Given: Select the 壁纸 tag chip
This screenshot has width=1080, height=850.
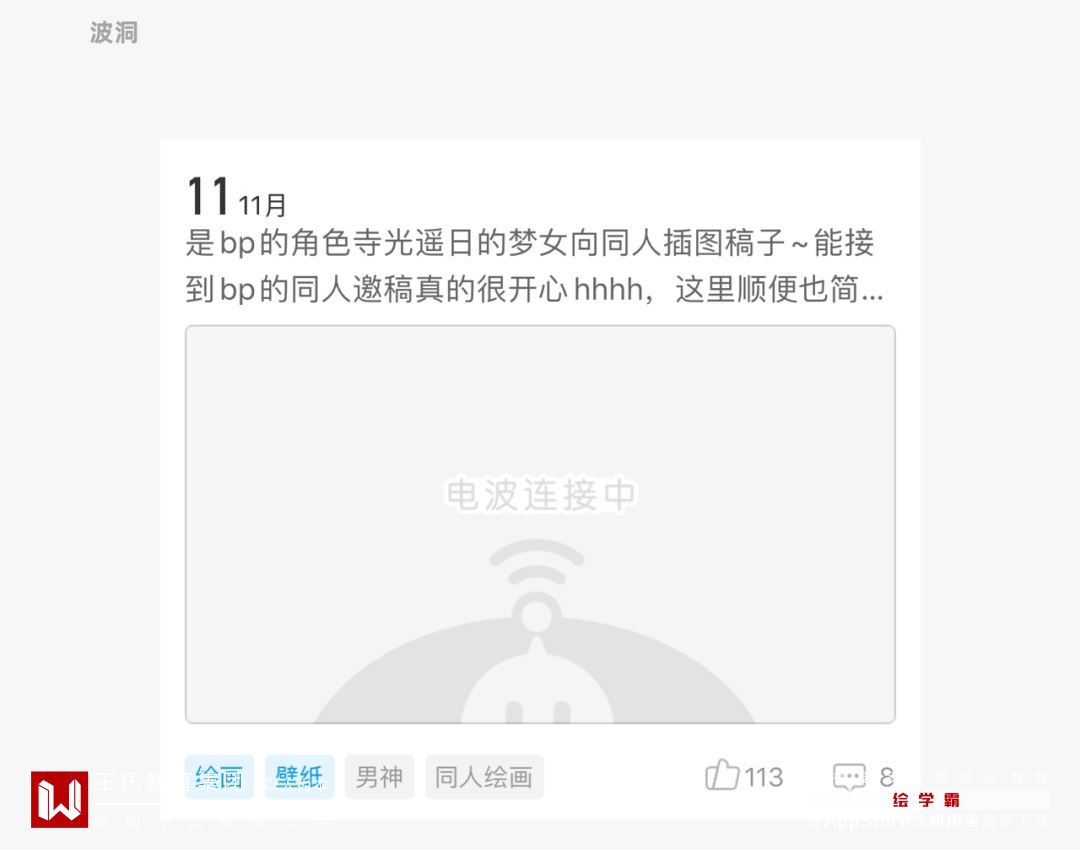Looking at the screenshot, I should point(299,777).
